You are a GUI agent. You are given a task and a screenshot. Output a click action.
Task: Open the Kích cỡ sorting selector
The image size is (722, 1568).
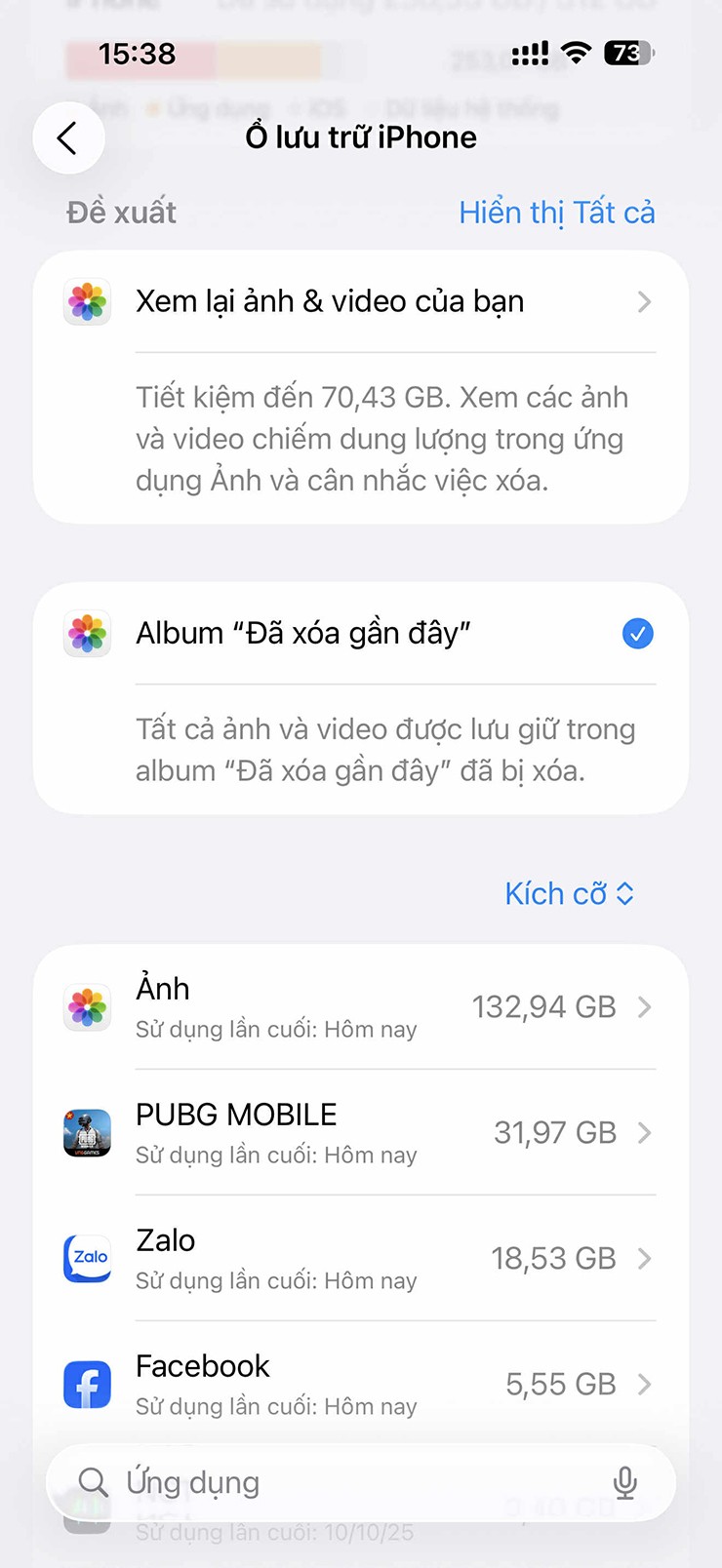tap(570, 893)
